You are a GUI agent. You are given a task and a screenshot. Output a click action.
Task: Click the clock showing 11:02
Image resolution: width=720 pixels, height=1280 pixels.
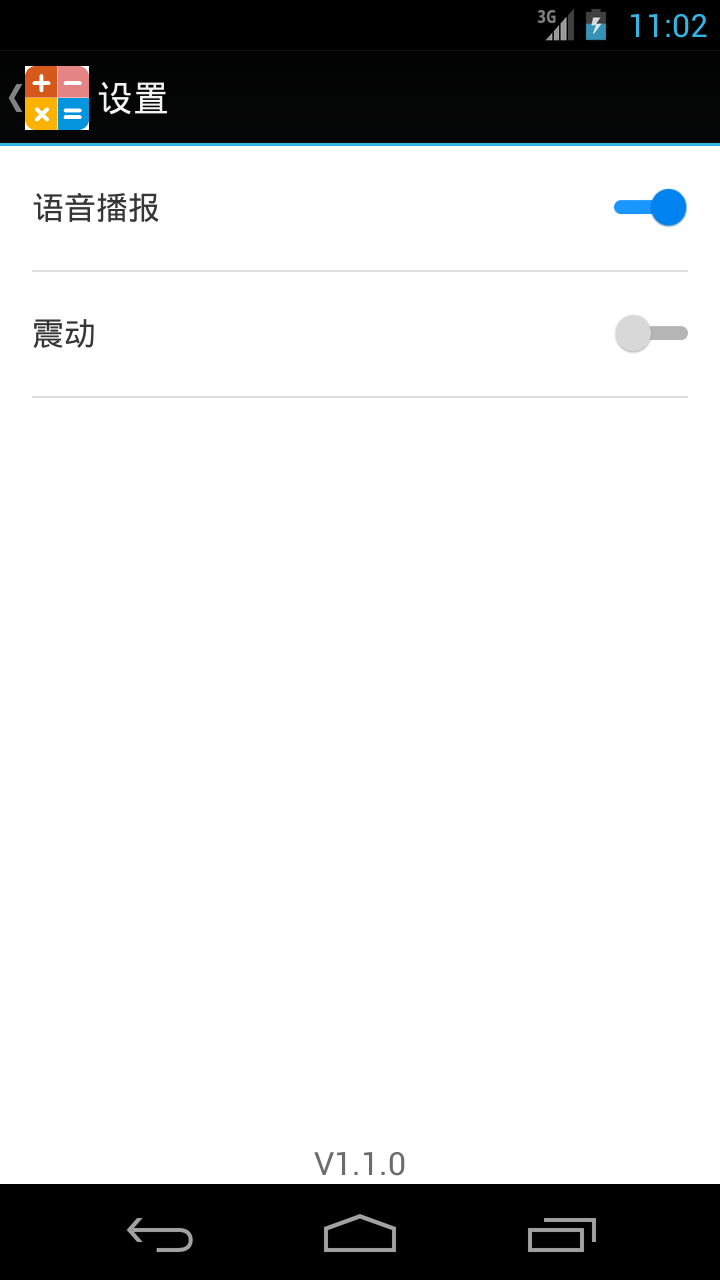click(x=668, y=25)
